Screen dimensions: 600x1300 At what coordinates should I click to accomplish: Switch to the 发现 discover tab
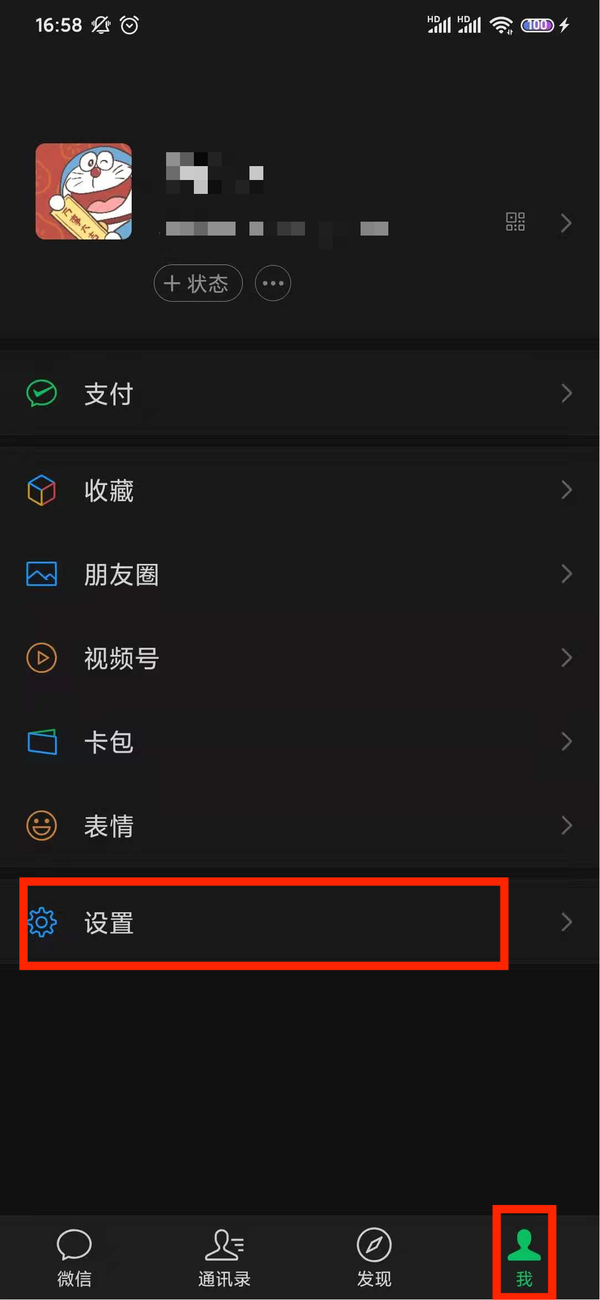(374, 1257)
